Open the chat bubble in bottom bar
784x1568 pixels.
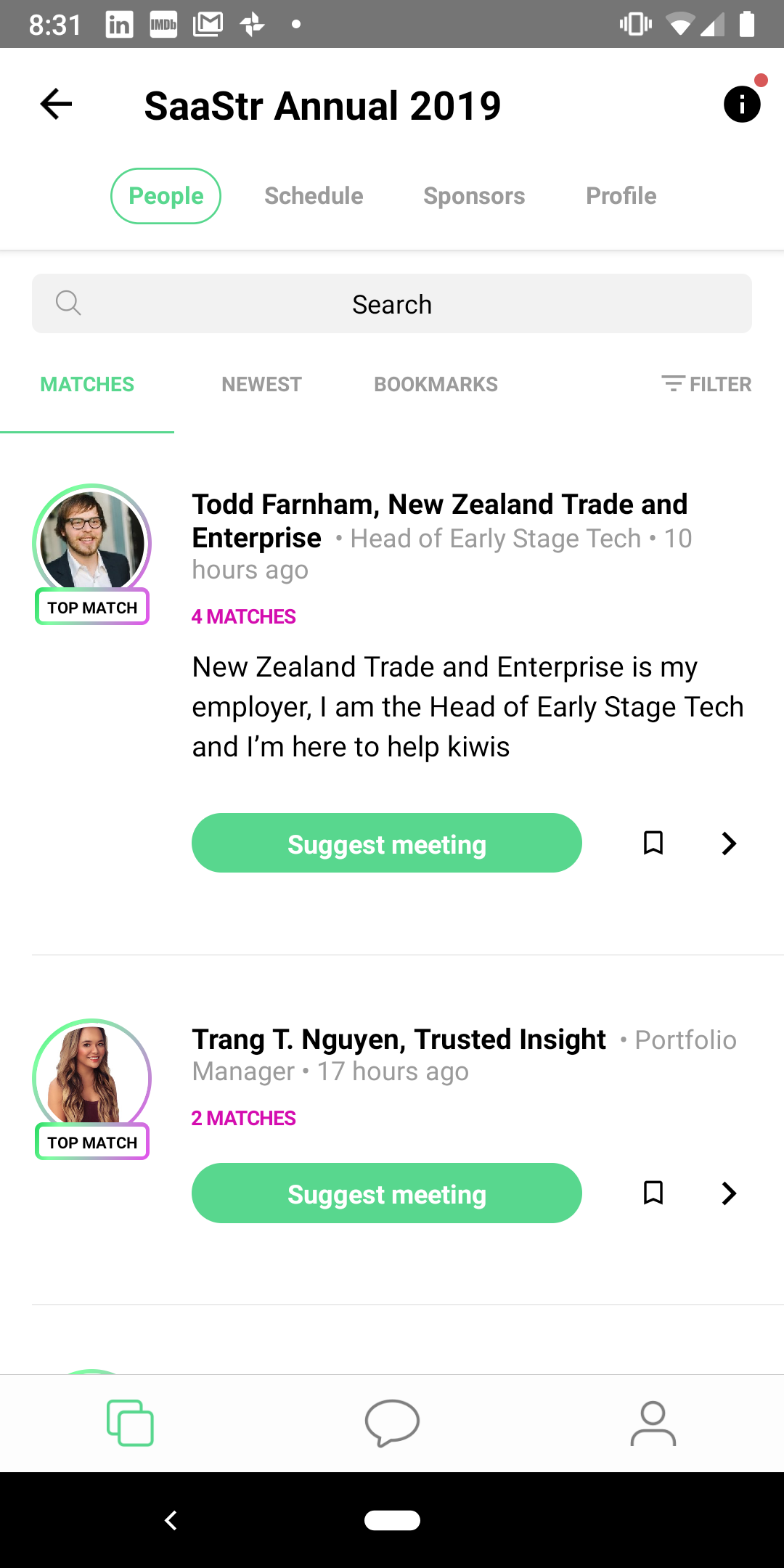point(392,1423)
